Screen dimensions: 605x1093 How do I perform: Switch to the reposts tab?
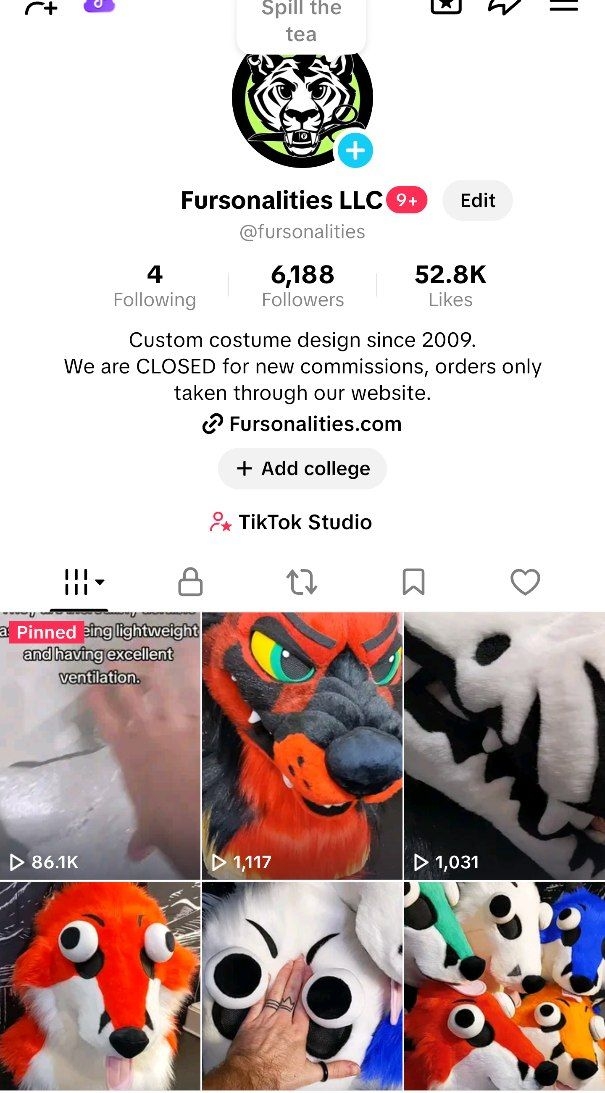point(302,582)
